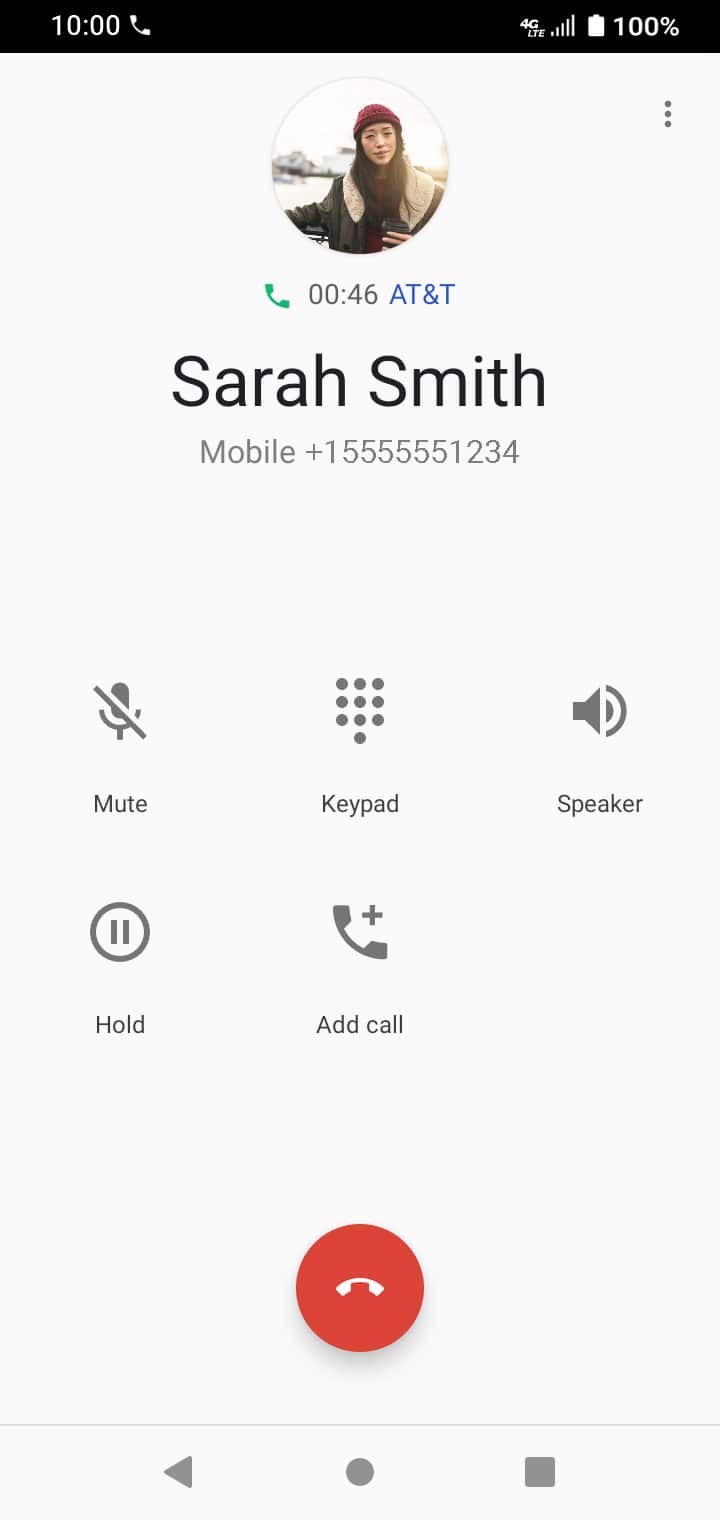Viewport: 720px width, 1520px height.
Task: Open recent apps from the navigation bar
Action: pyautogui.click(x=540, y=1472)
